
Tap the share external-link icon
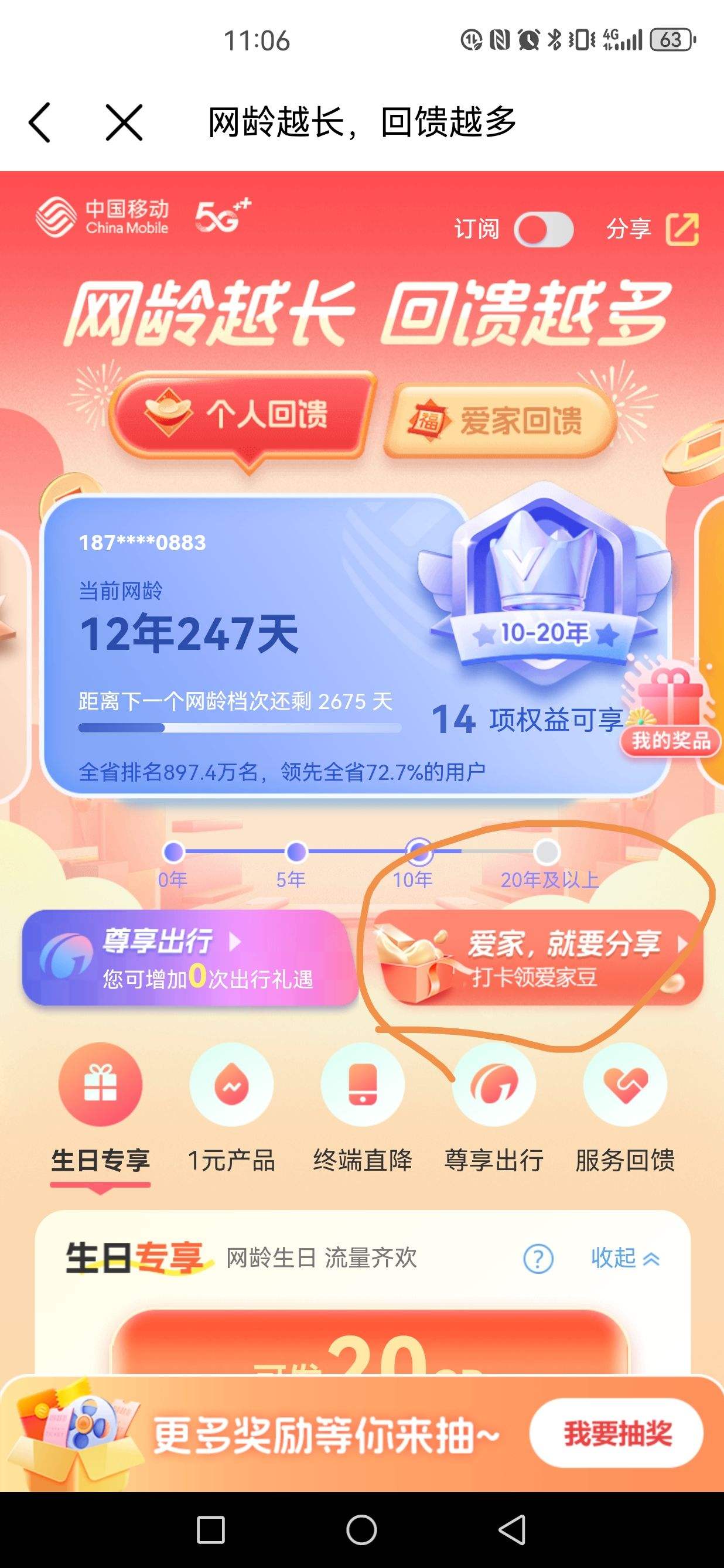pyautogui.click(x=684, y=230)
